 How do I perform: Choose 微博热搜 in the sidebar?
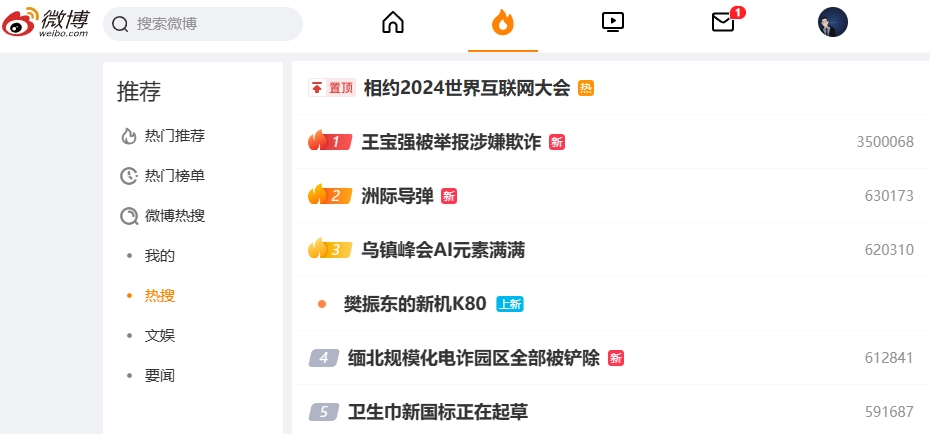click(174, 215)
